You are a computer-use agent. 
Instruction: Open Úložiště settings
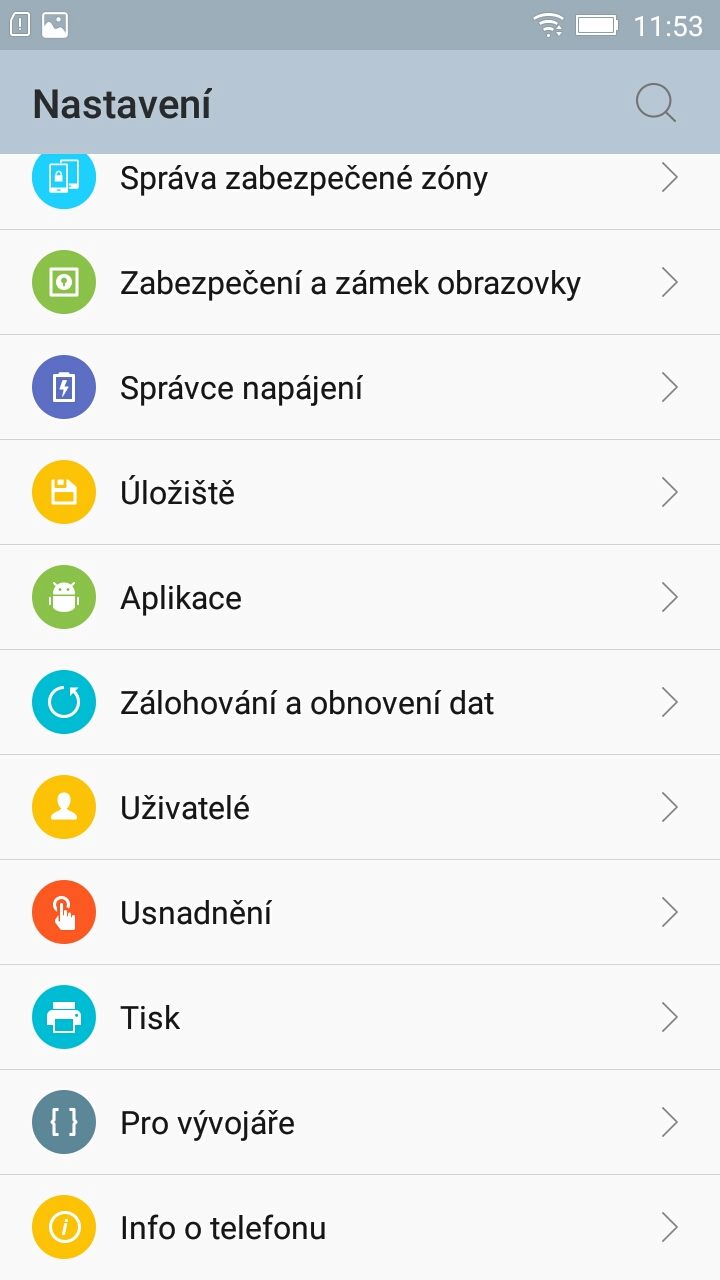pyautogui.click(x=360, y=492)
